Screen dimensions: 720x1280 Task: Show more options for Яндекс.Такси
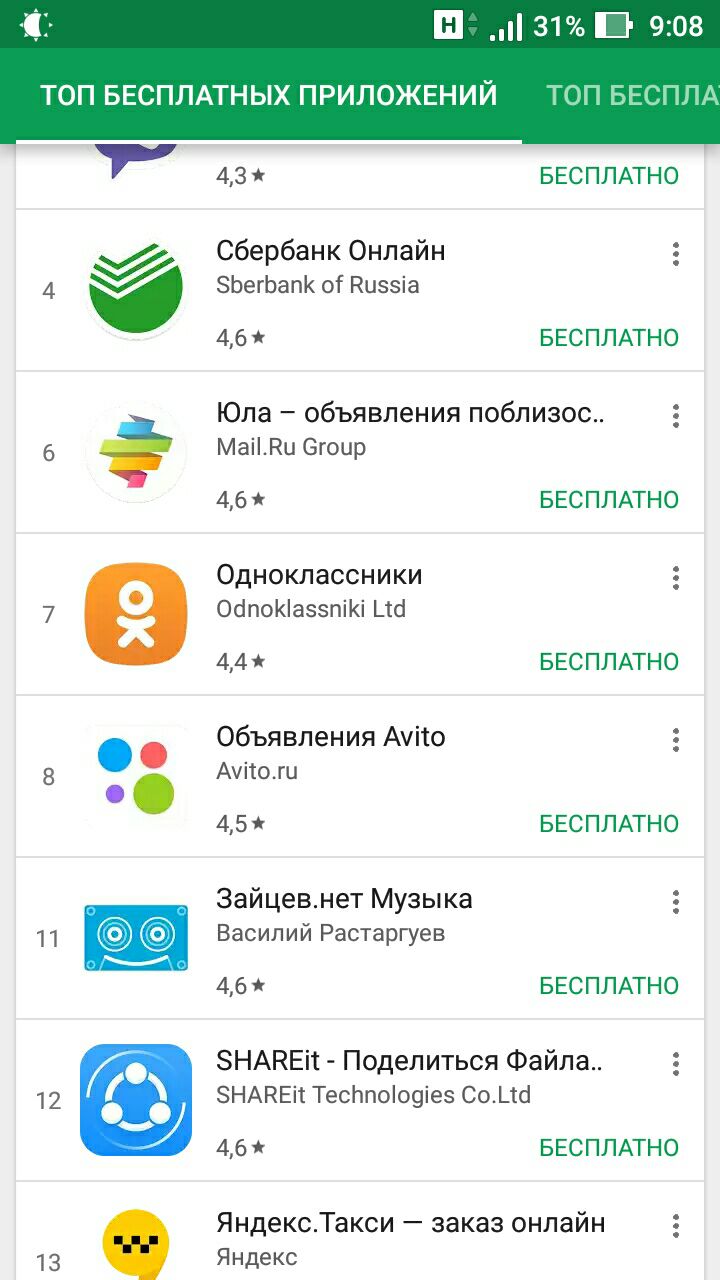tap(676, 1226)
